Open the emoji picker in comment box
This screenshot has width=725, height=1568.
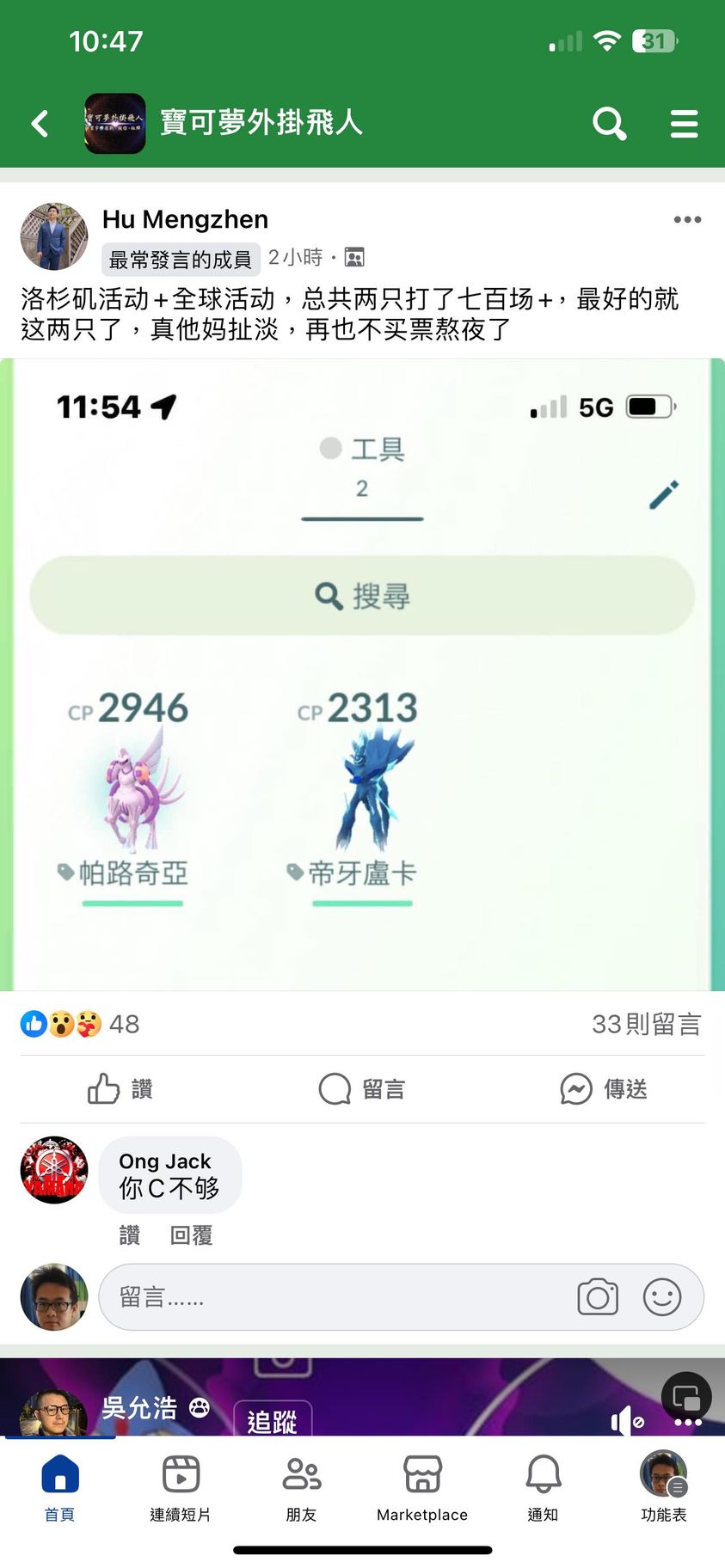(661, 1297)
